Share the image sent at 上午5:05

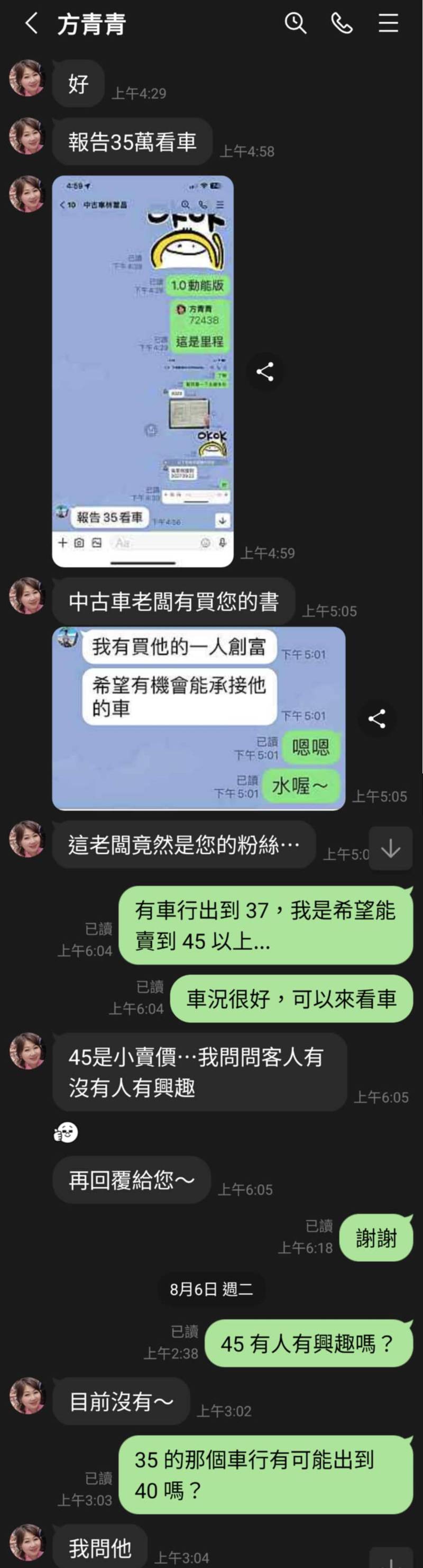point(377,719)
